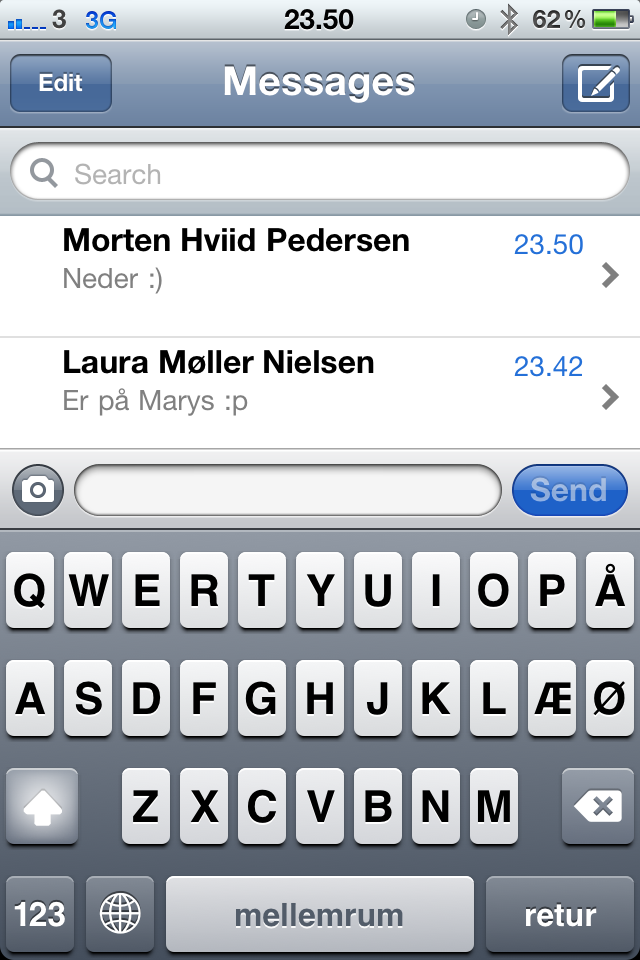Tap the message text field
Image resolution: width=640 pixels, height=960 pixels.
tap(288, 490)
